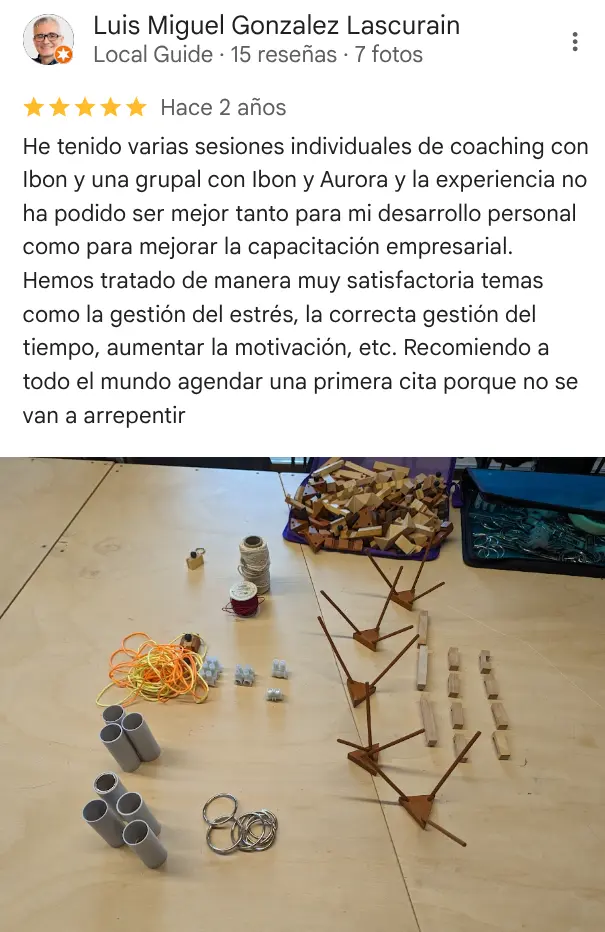605x932 pixels.
Task: Open Luis Miguel Gonzalez Lascurain's profile avatar
Action: tap(48, 40)
